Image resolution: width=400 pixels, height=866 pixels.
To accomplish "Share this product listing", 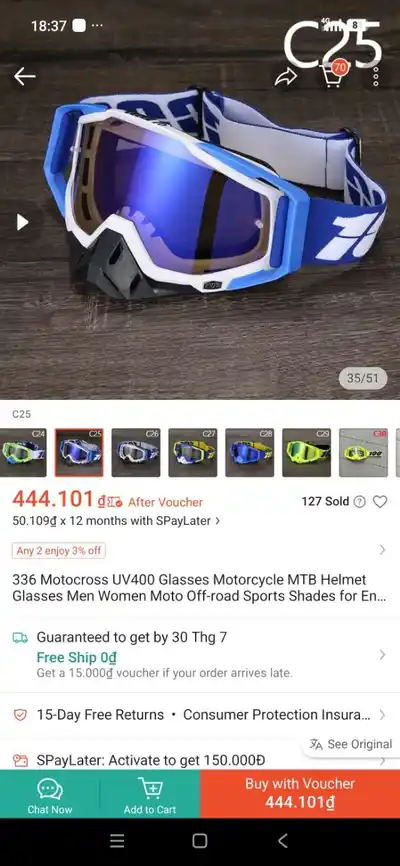I will 286,78.
